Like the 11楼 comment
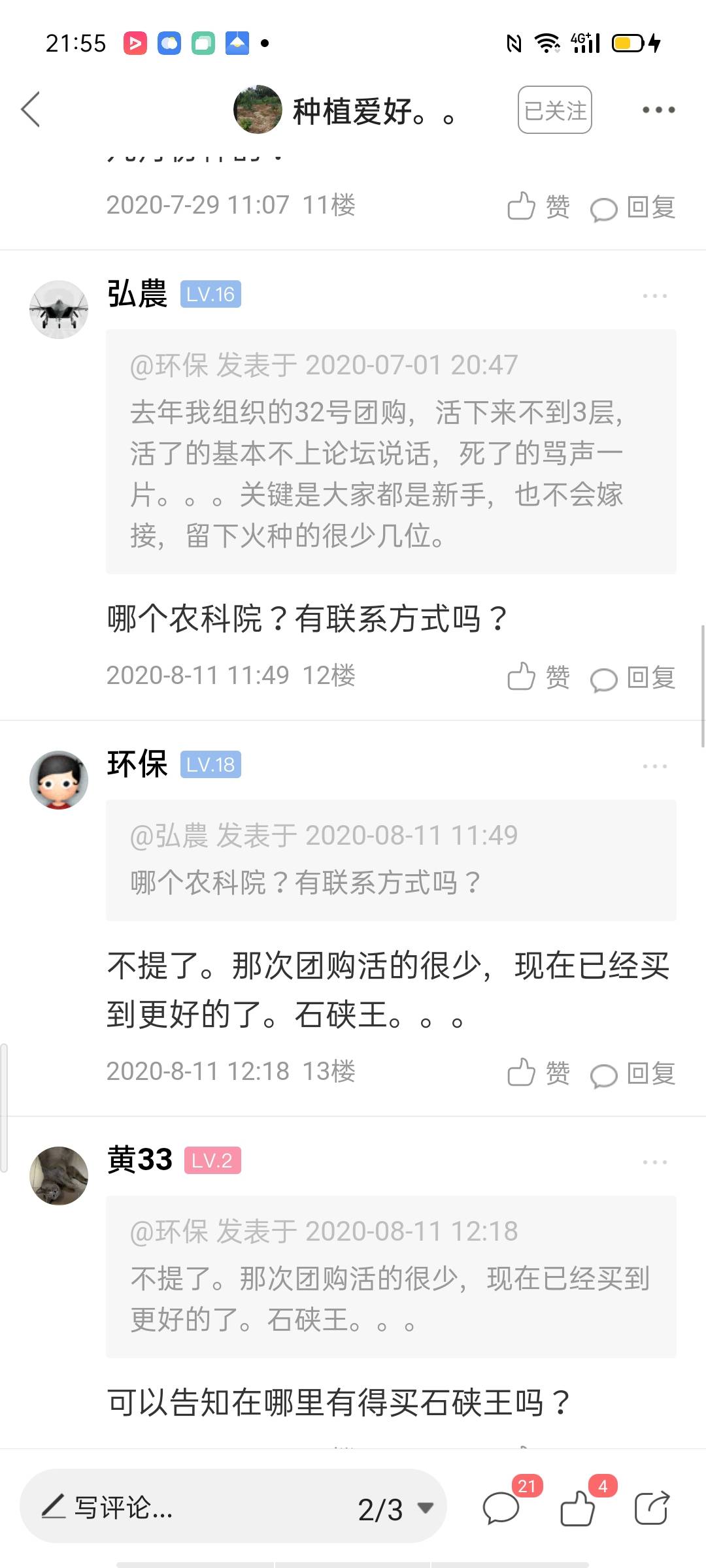Viewport: 706px width, 1568px height. (x=539, y=206)
